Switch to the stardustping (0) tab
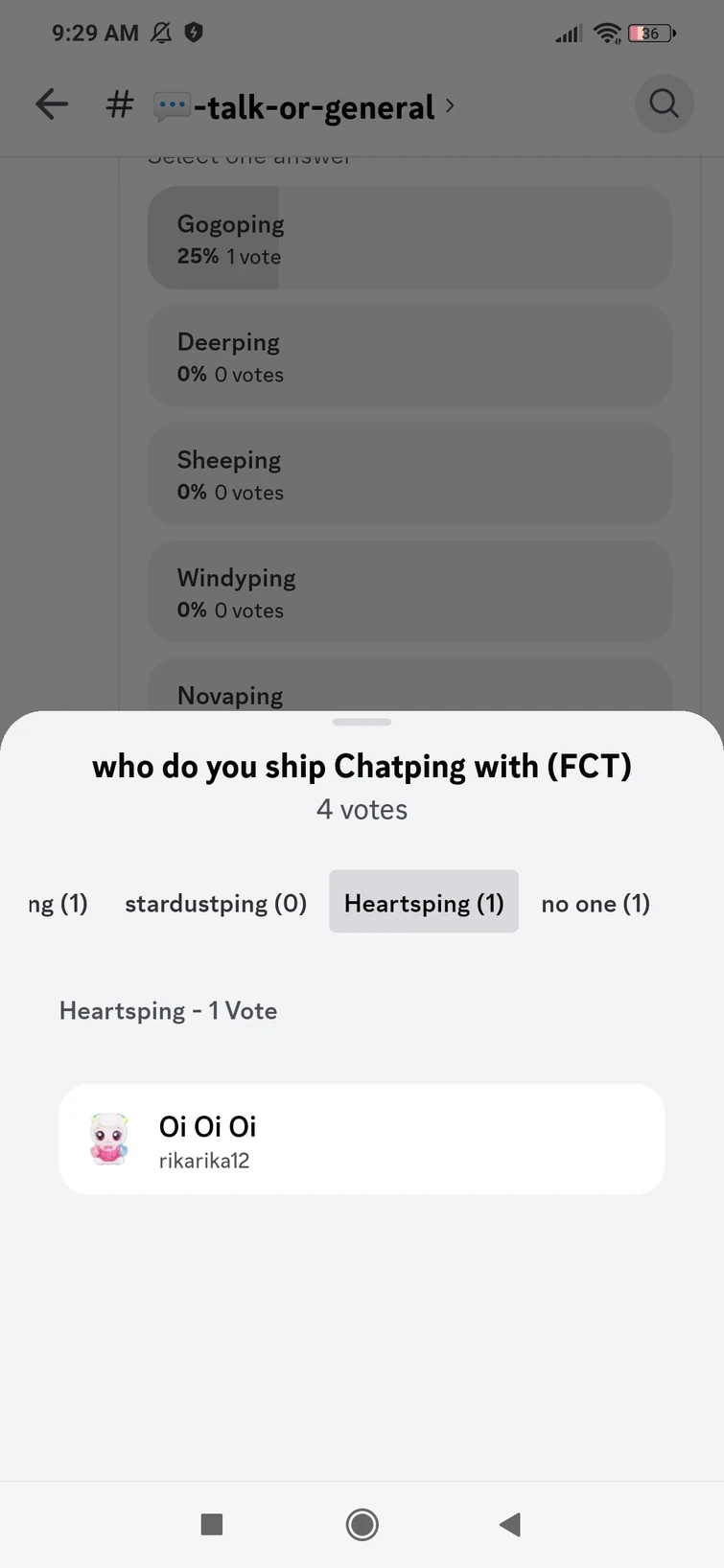 216,903
